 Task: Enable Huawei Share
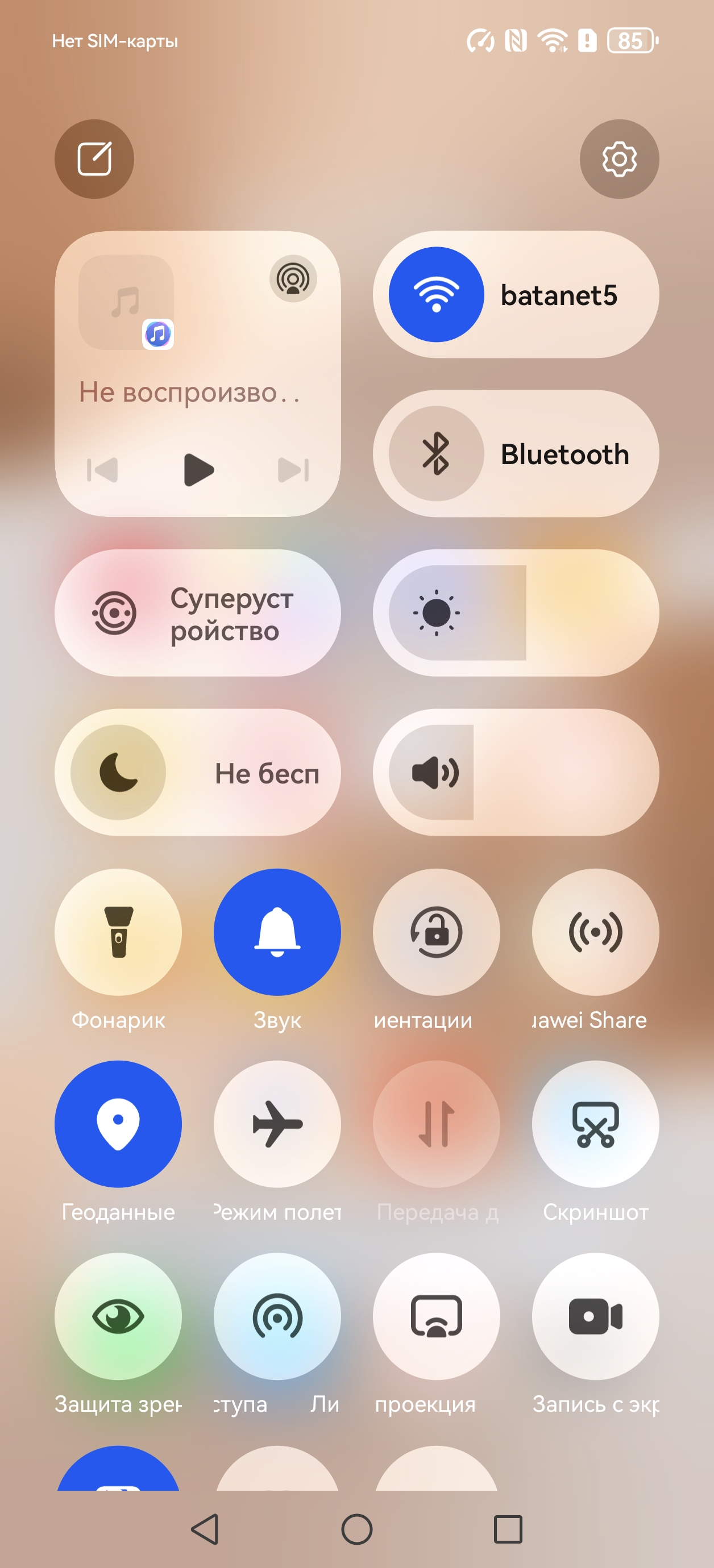click(x=595, y=932)
